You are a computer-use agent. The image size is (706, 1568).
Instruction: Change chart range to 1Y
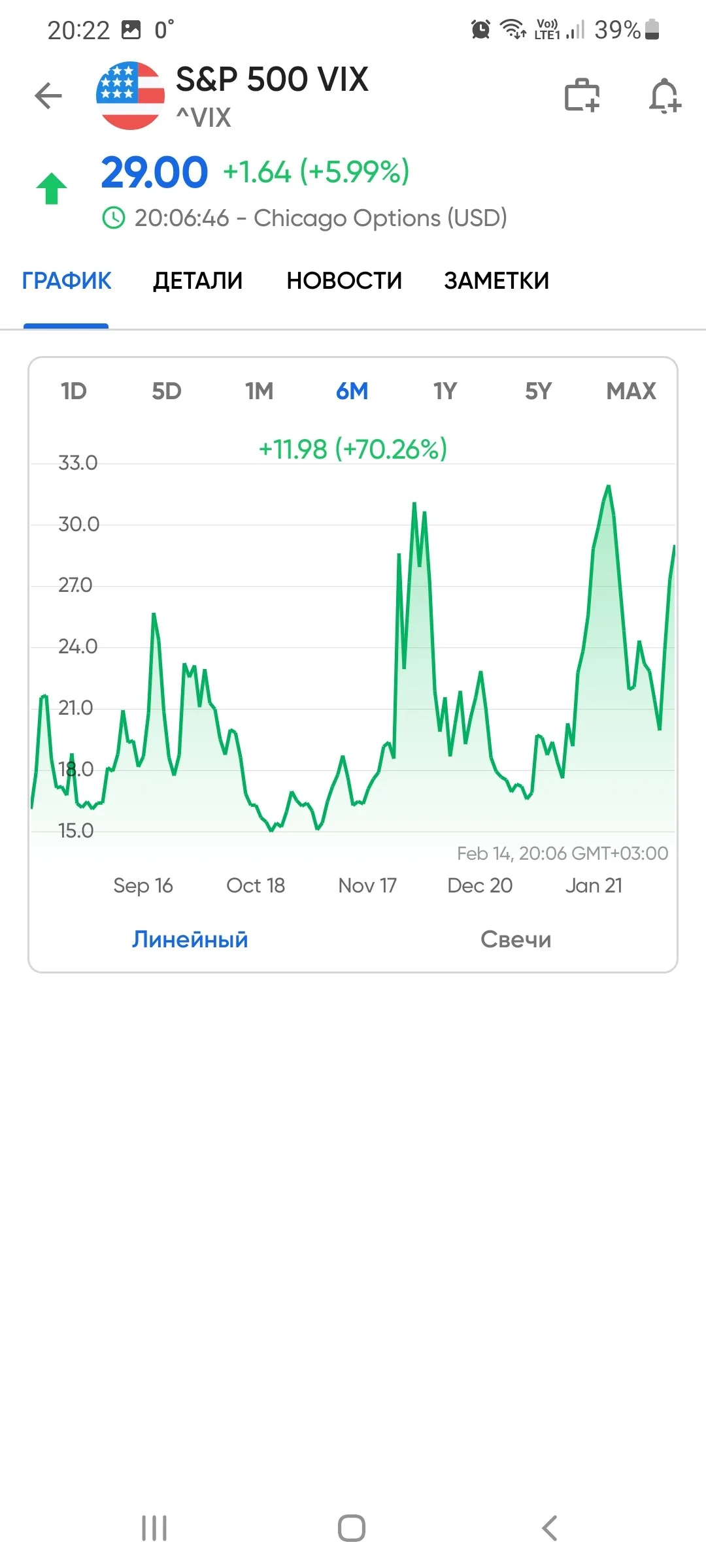(445, 391)
